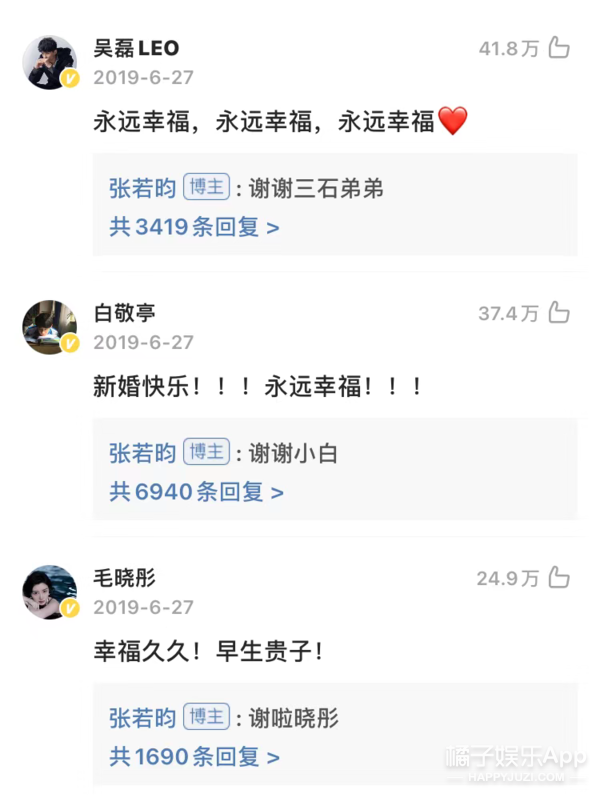This screenshot has width=600, height=798.
Task: Open 张若昀 from the 谢啦晓彤 reply
Action: tap(142, 718)
